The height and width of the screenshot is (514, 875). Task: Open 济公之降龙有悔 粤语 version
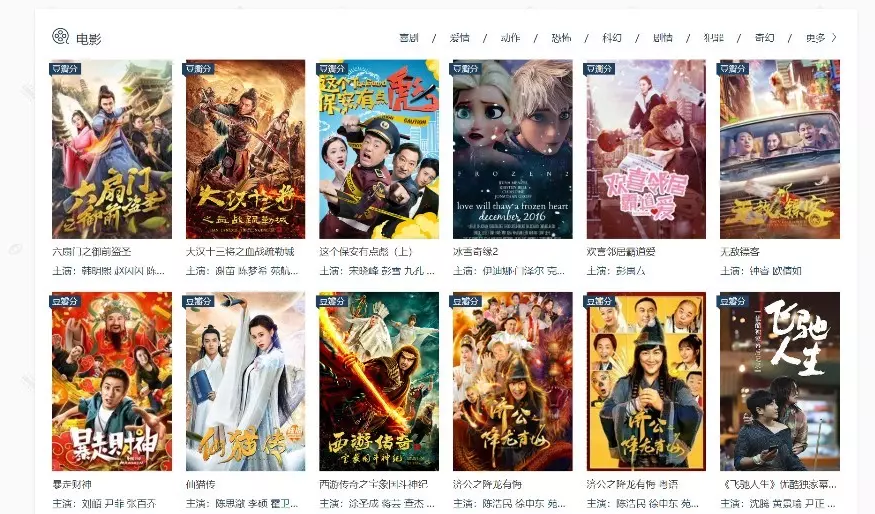646,381
